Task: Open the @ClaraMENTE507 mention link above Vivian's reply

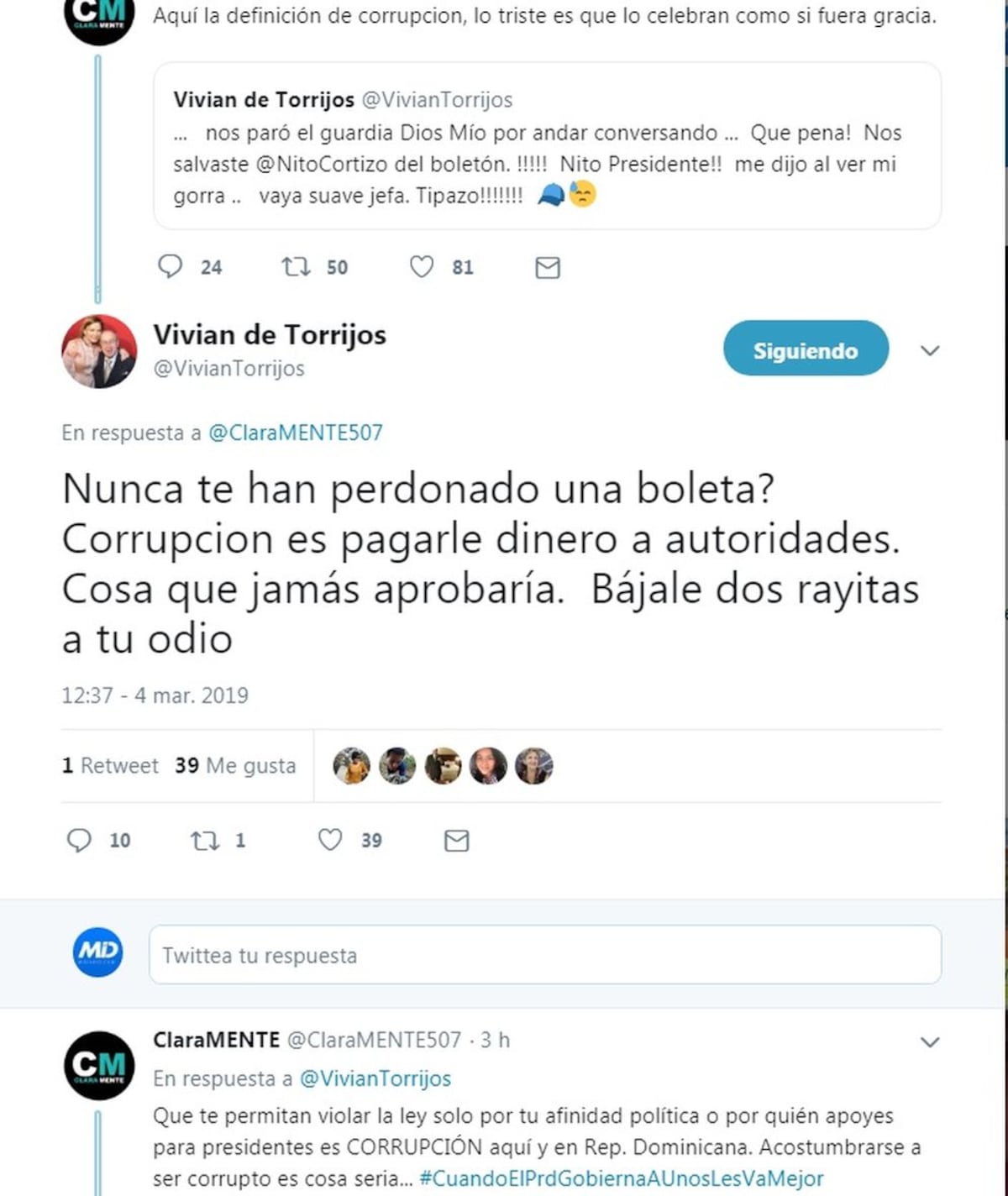Action: pos(295,433)
